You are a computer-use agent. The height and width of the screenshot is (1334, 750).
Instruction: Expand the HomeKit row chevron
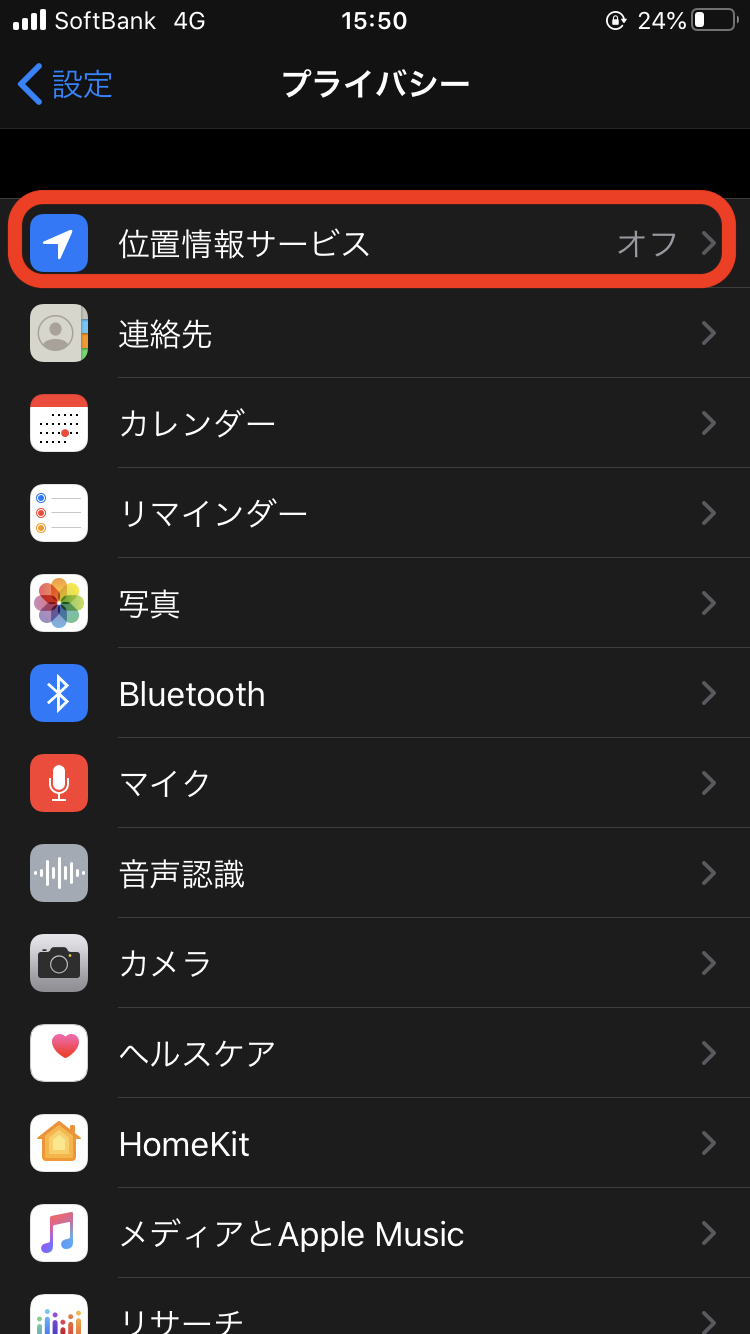(710, 1143)
